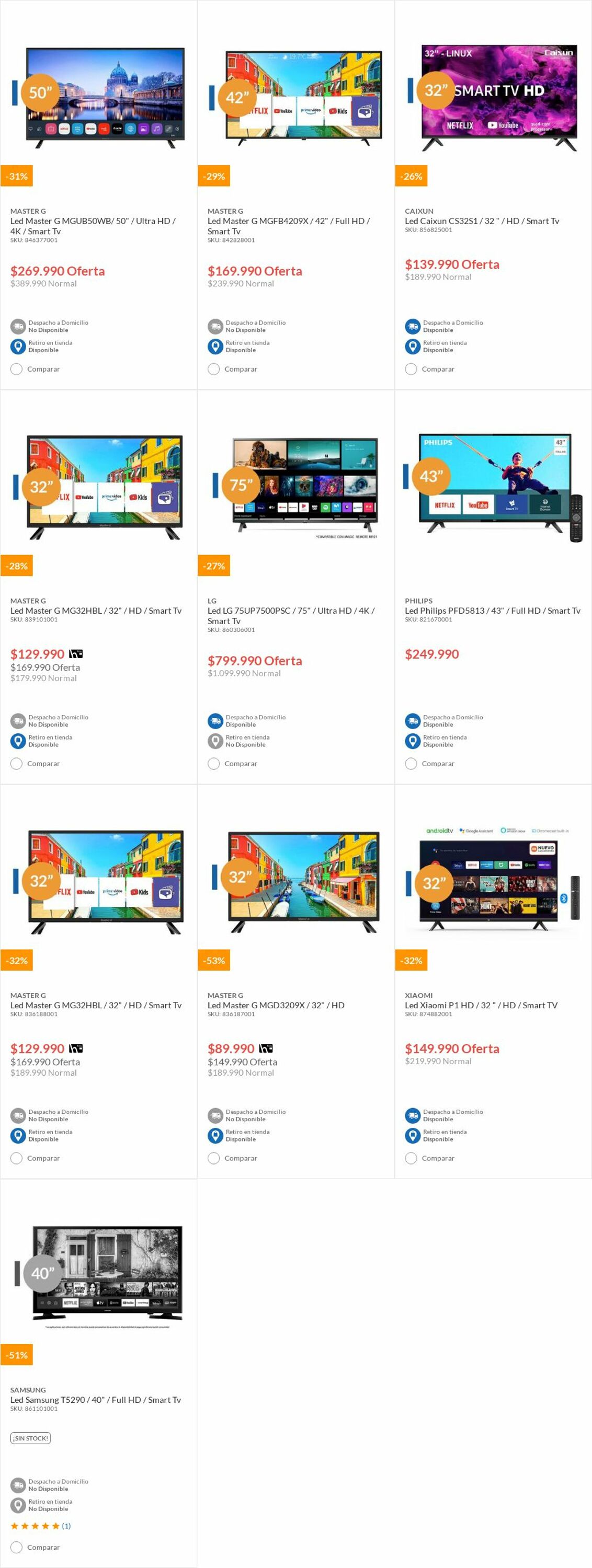592x1568 pixels.
Task: Select Comparar for Master G MGFB4209X
Action: pos(214,369)
